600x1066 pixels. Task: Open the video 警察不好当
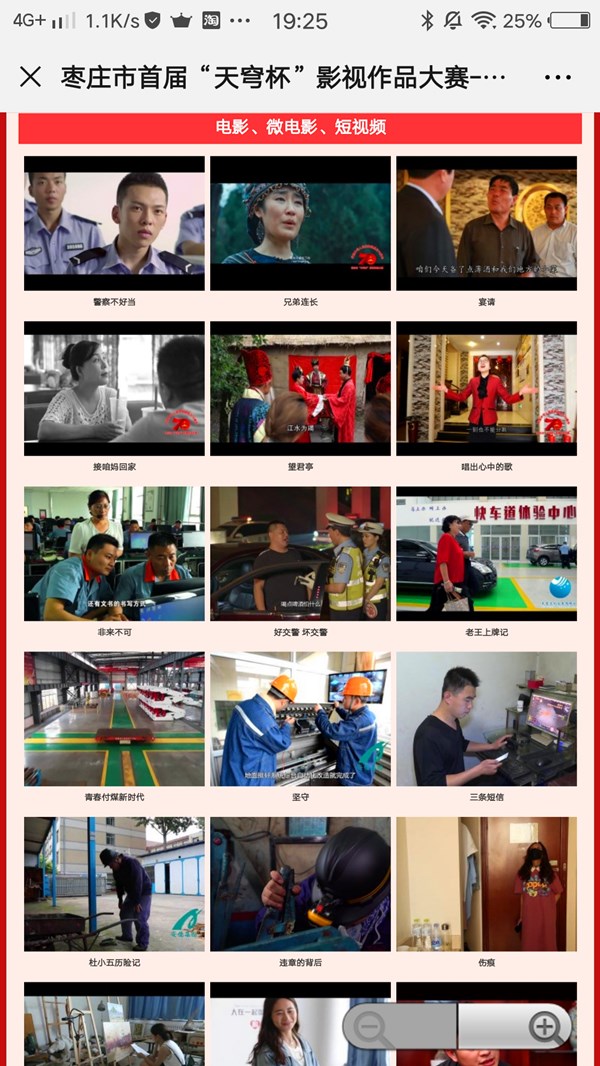[x=114, y=223]
